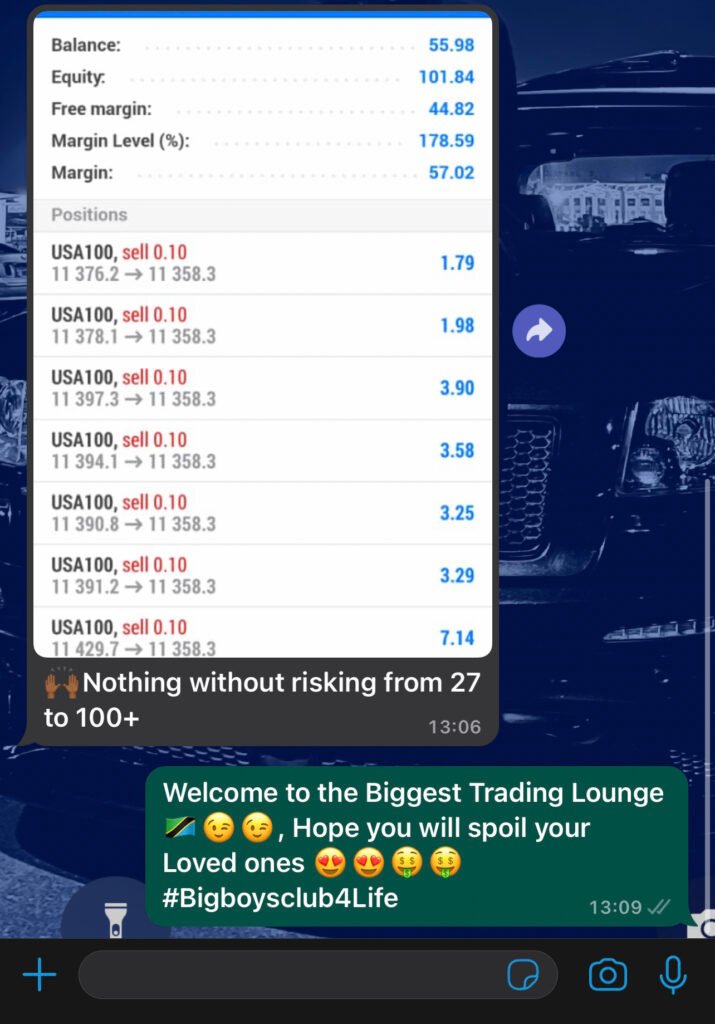Forward the trading screenshot message

pos(539,331)
